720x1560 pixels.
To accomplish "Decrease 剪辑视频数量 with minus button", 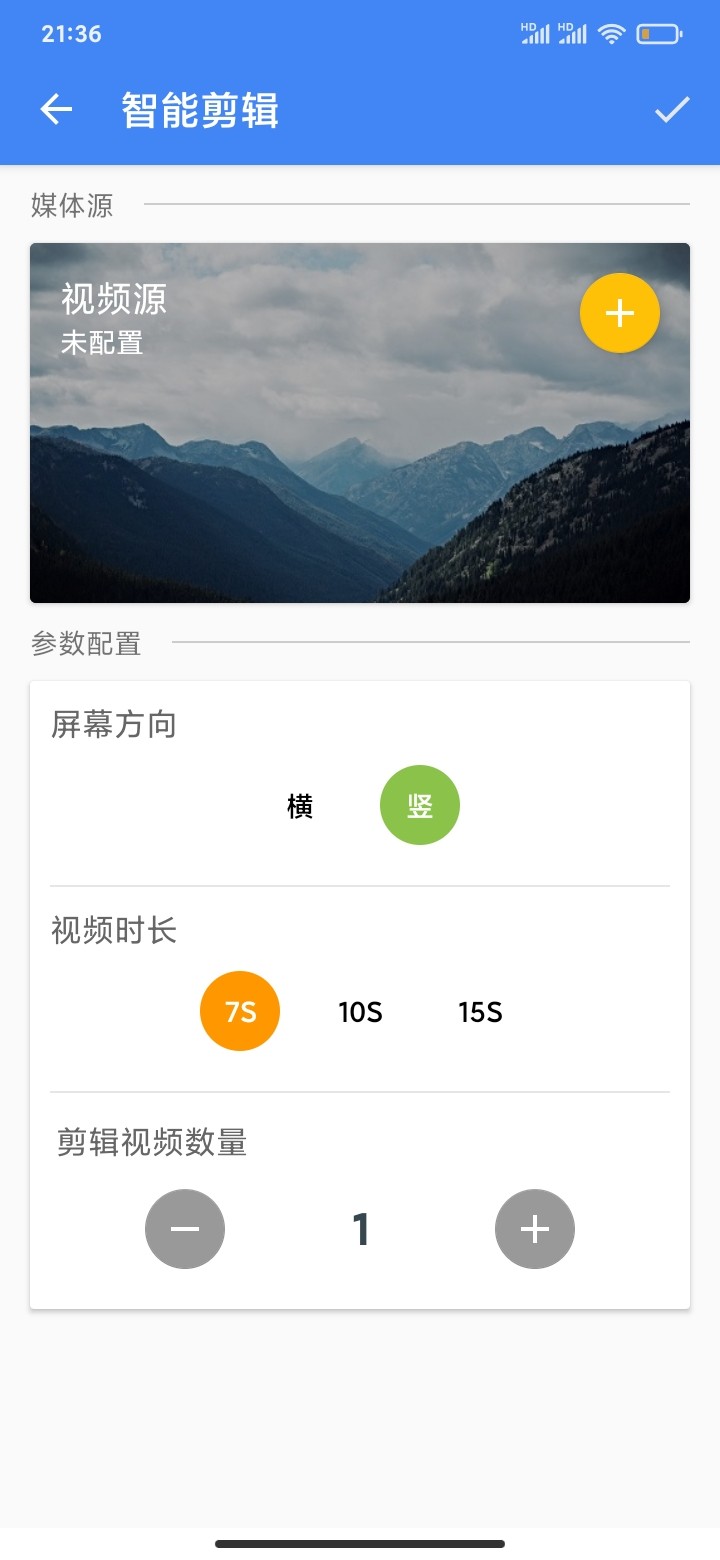I will click(185, 1229).
